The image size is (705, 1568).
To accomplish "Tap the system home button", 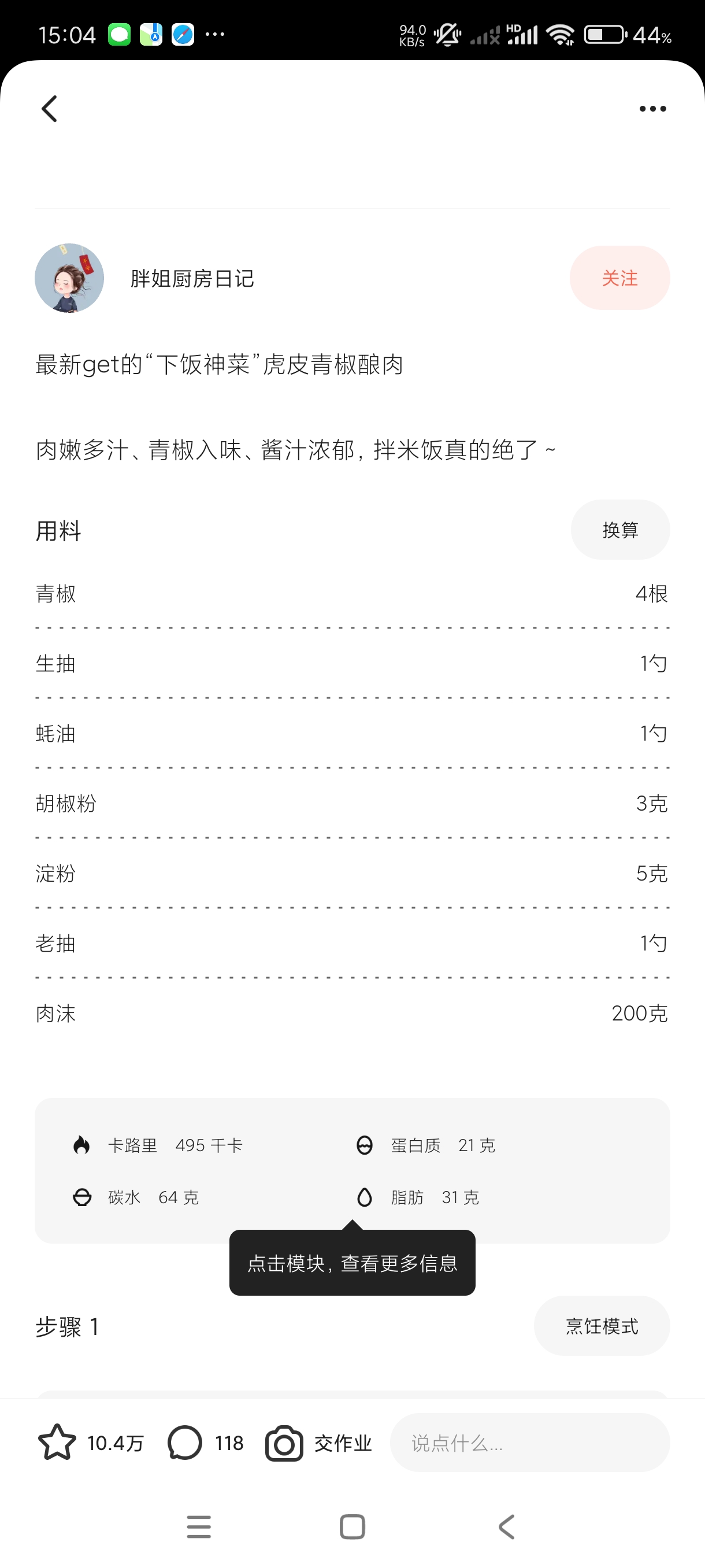I will pos(352,1526).
